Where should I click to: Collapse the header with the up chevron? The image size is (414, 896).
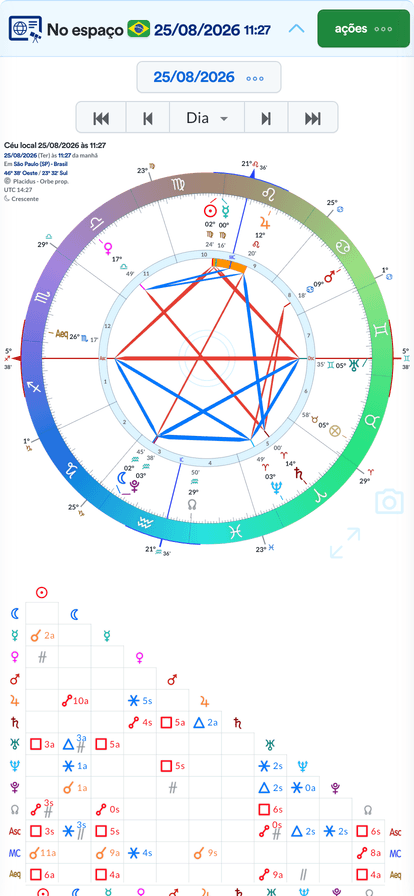coord(296,29)
